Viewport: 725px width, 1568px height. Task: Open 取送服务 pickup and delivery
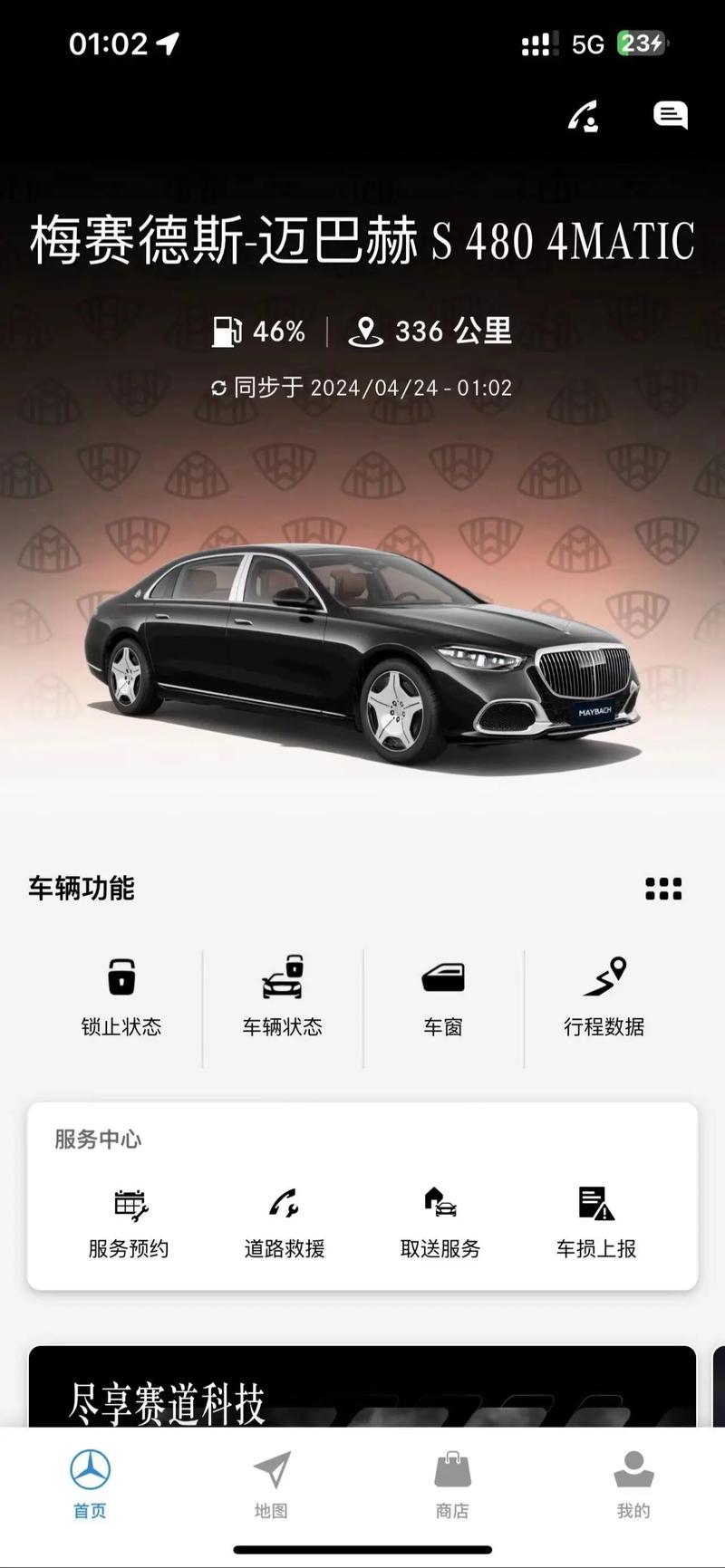click(x=440, y=1223)
